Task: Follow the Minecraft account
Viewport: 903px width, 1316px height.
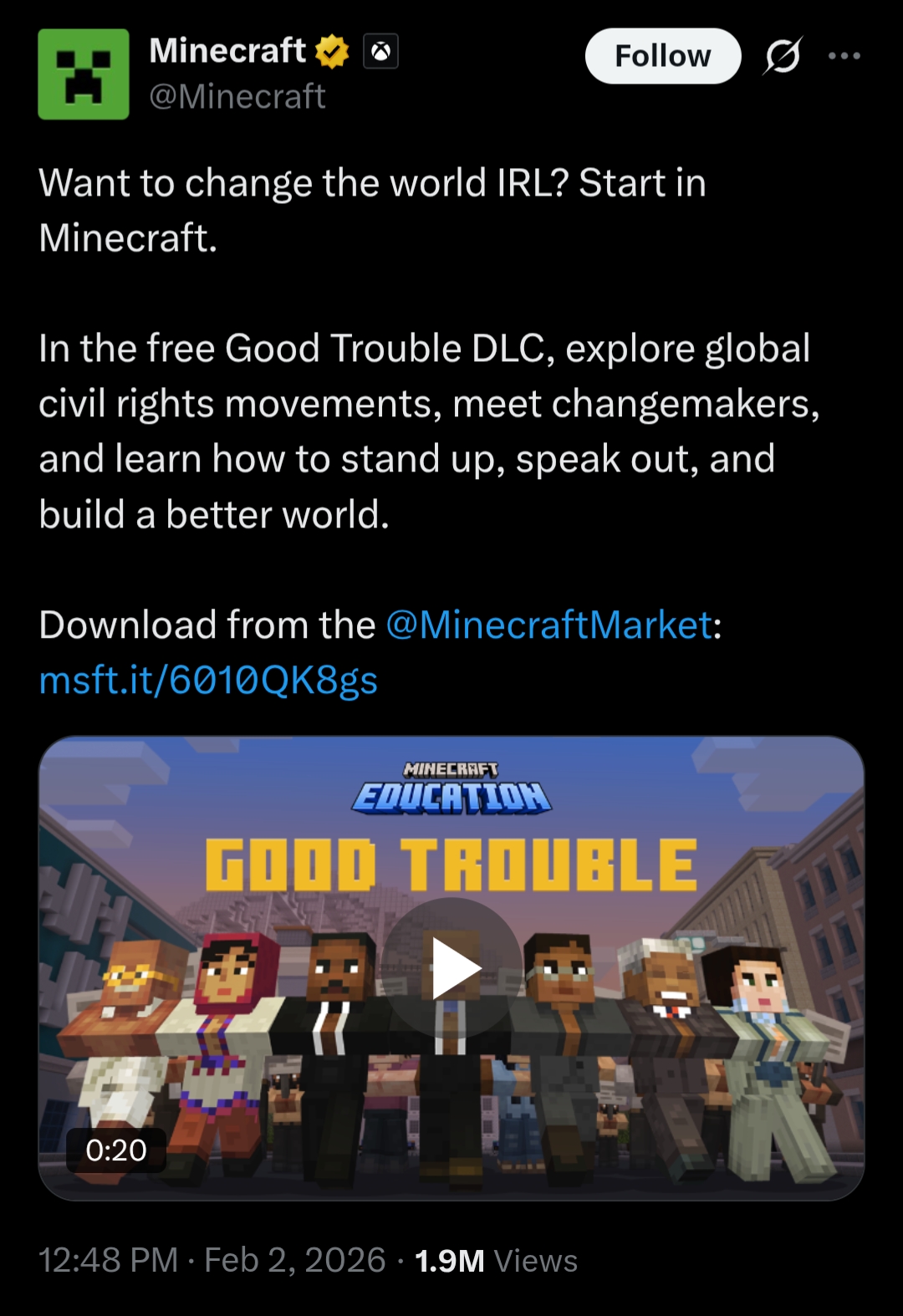Action: point(662,56)
